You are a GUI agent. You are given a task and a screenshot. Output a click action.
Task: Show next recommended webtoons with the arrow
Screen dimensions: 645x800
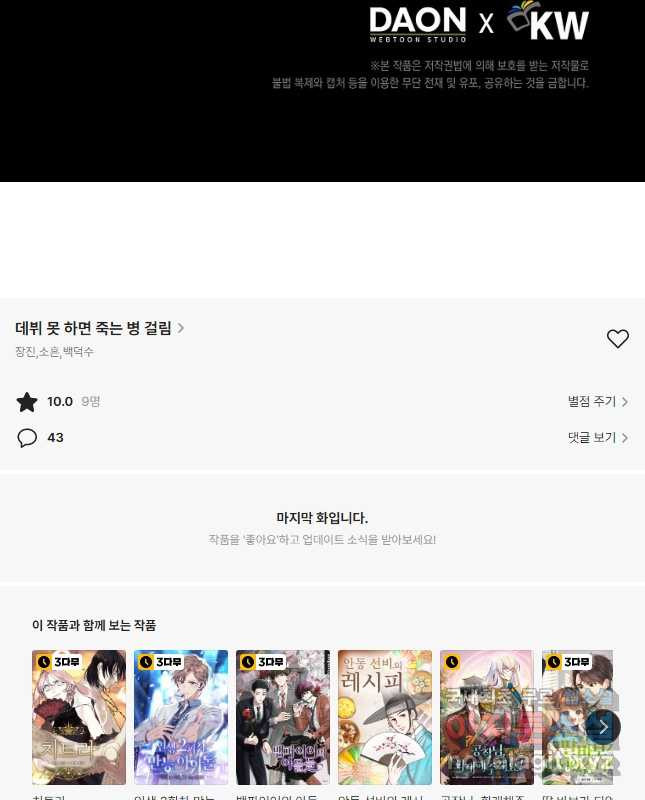pos(603,727)
